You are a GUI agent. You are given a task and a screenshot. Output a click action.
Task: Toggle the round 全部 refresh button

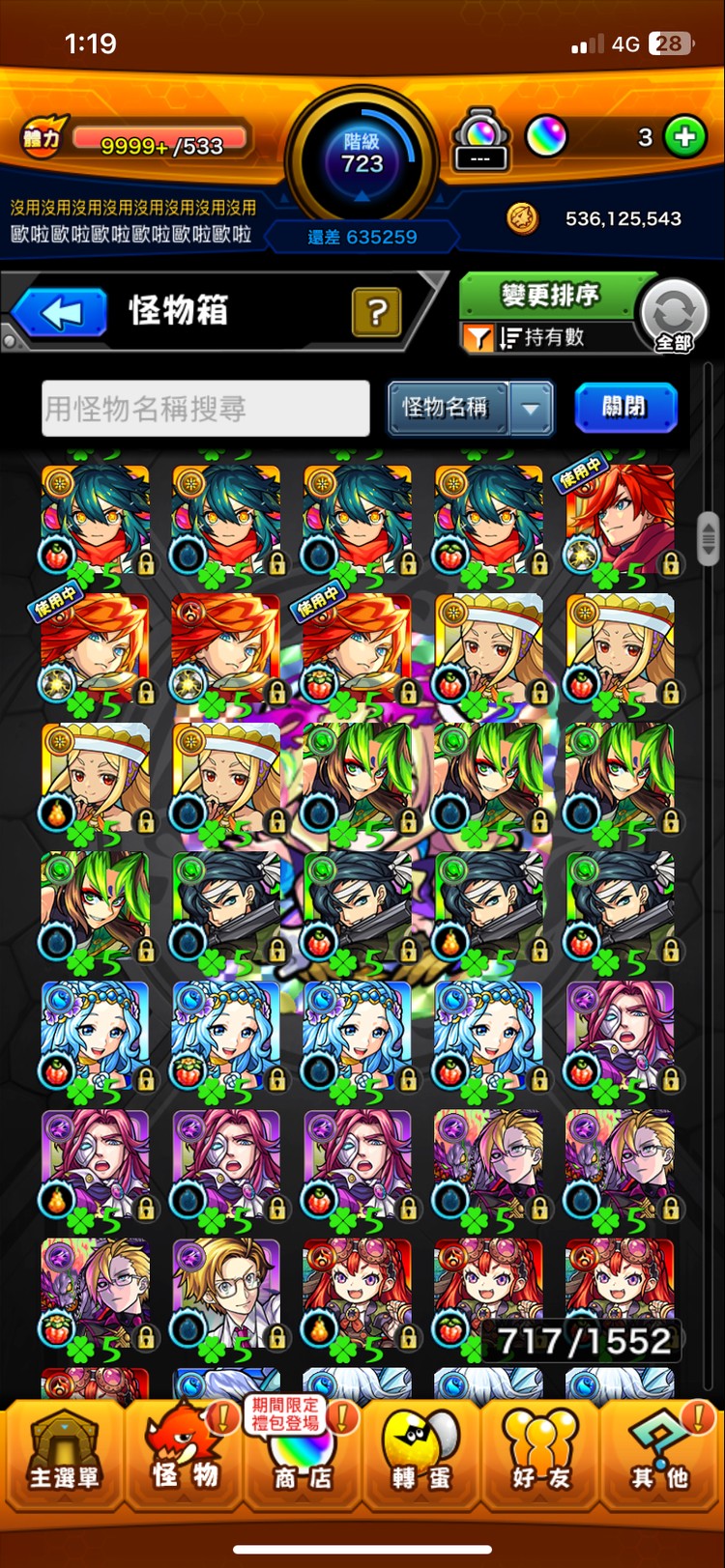point(675,316)
